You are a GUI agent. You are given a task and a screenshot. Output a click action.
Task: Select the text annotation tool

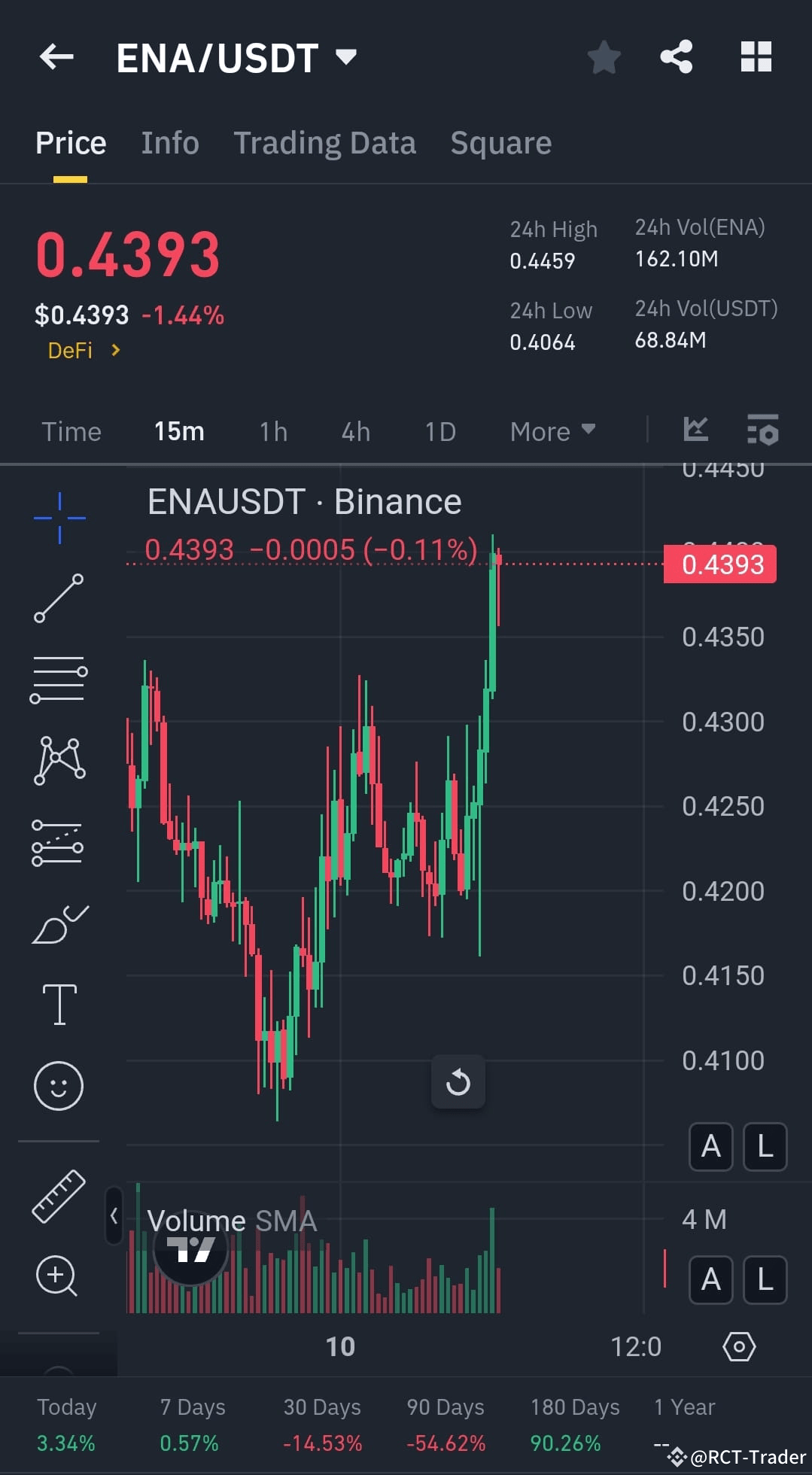click(59, 1005)
